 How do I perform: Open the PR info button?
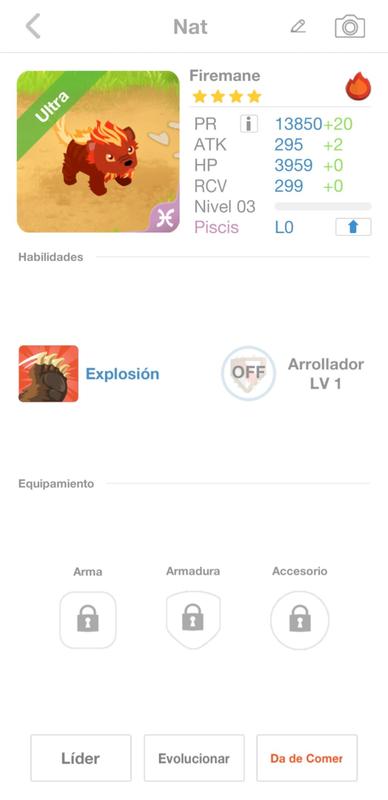(249, 123)
